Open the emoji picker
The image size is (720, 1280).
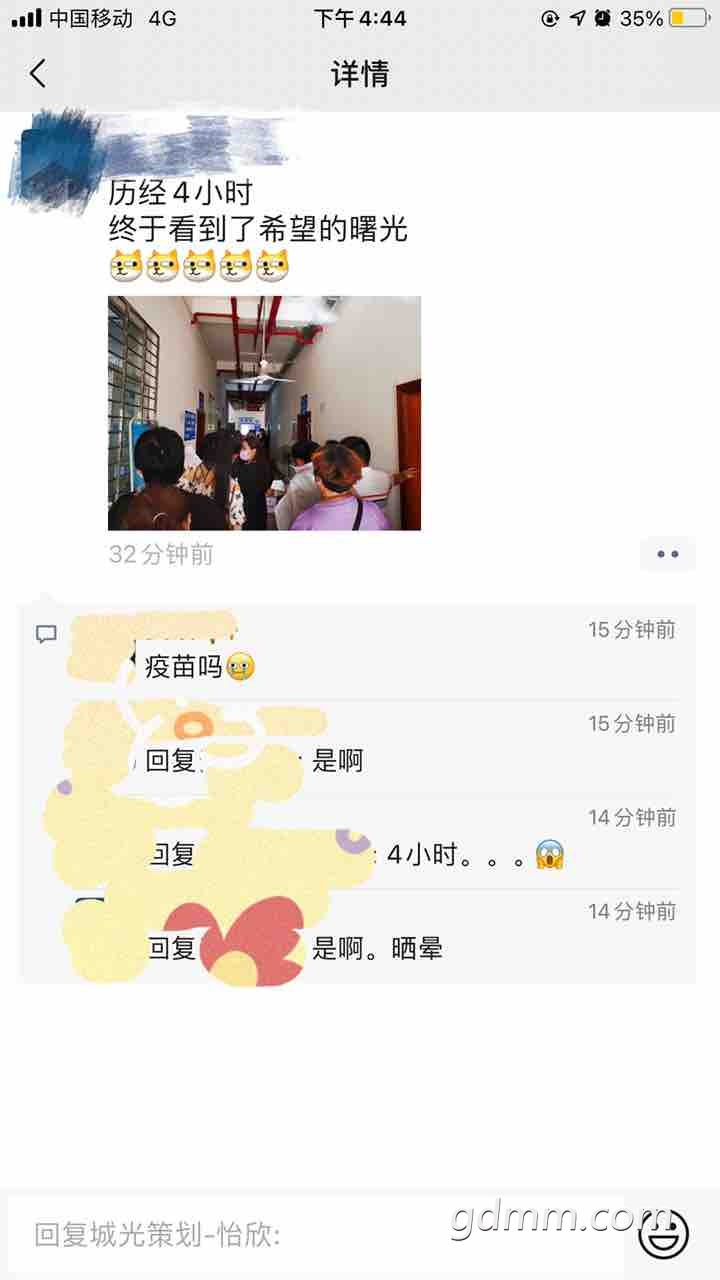(x=663, y=1234)
